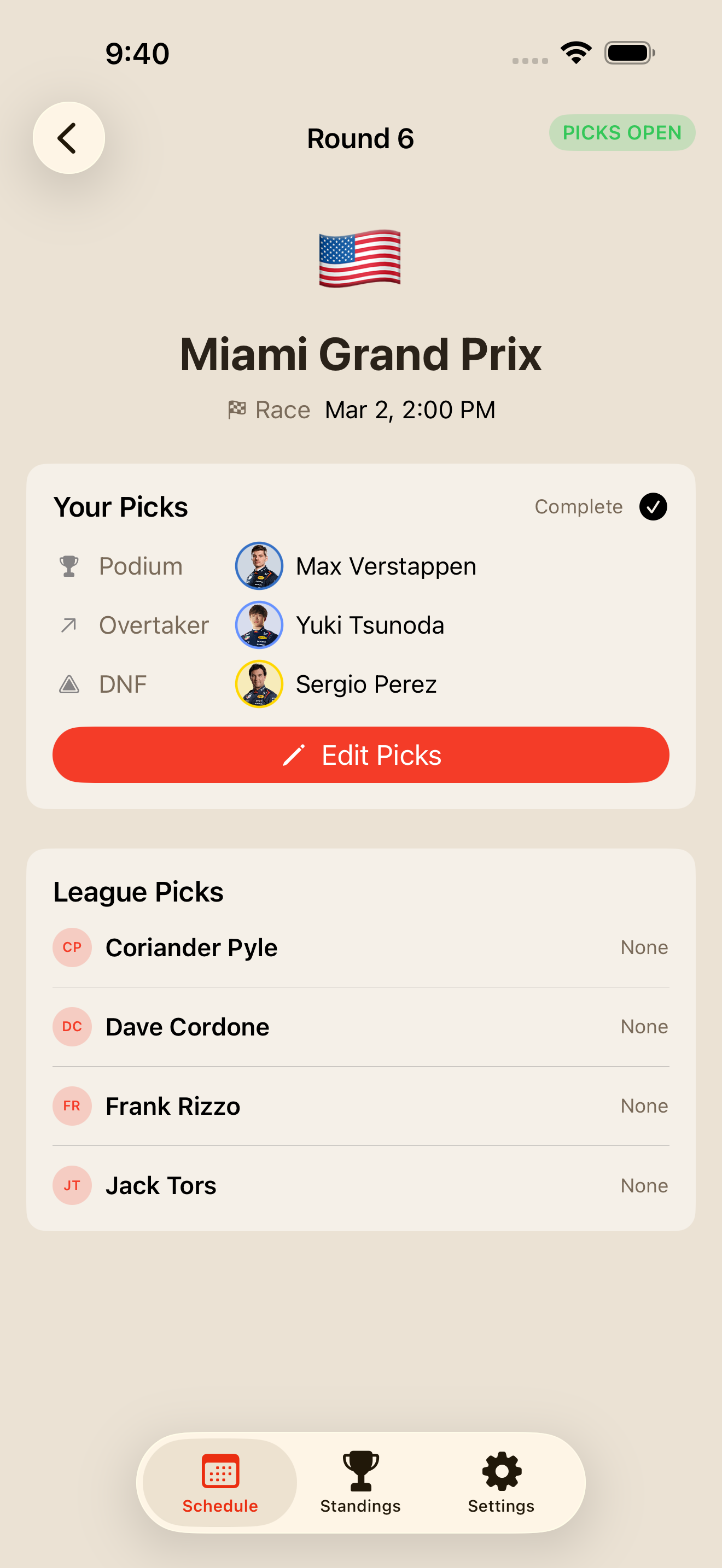Click the DNF warning triangle icon
Image resolution: width=722 pixels, height=1568 pixels.
[x=69, y=683]
